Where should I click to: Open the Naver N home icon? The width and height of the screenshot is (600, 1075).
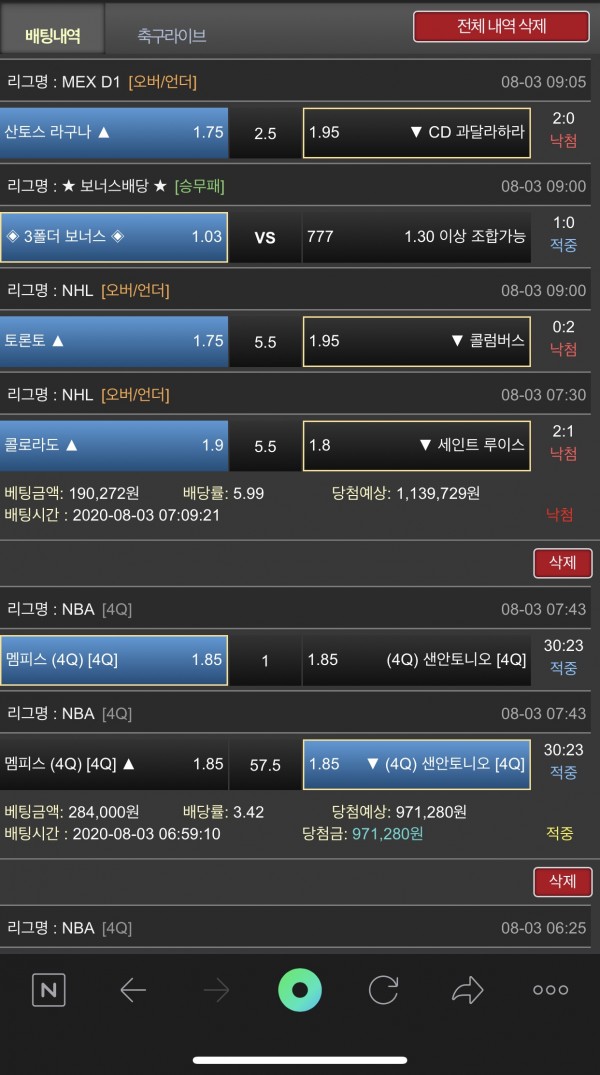click(x=48, y=990)
